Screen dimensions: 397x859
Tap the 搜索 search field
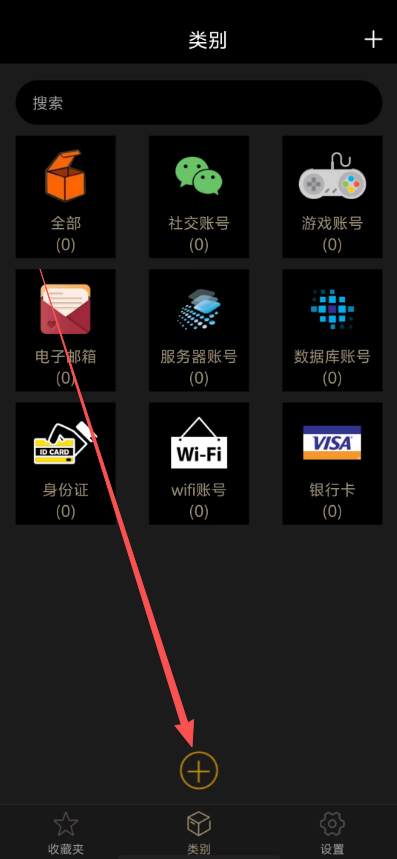click(199, 102)
